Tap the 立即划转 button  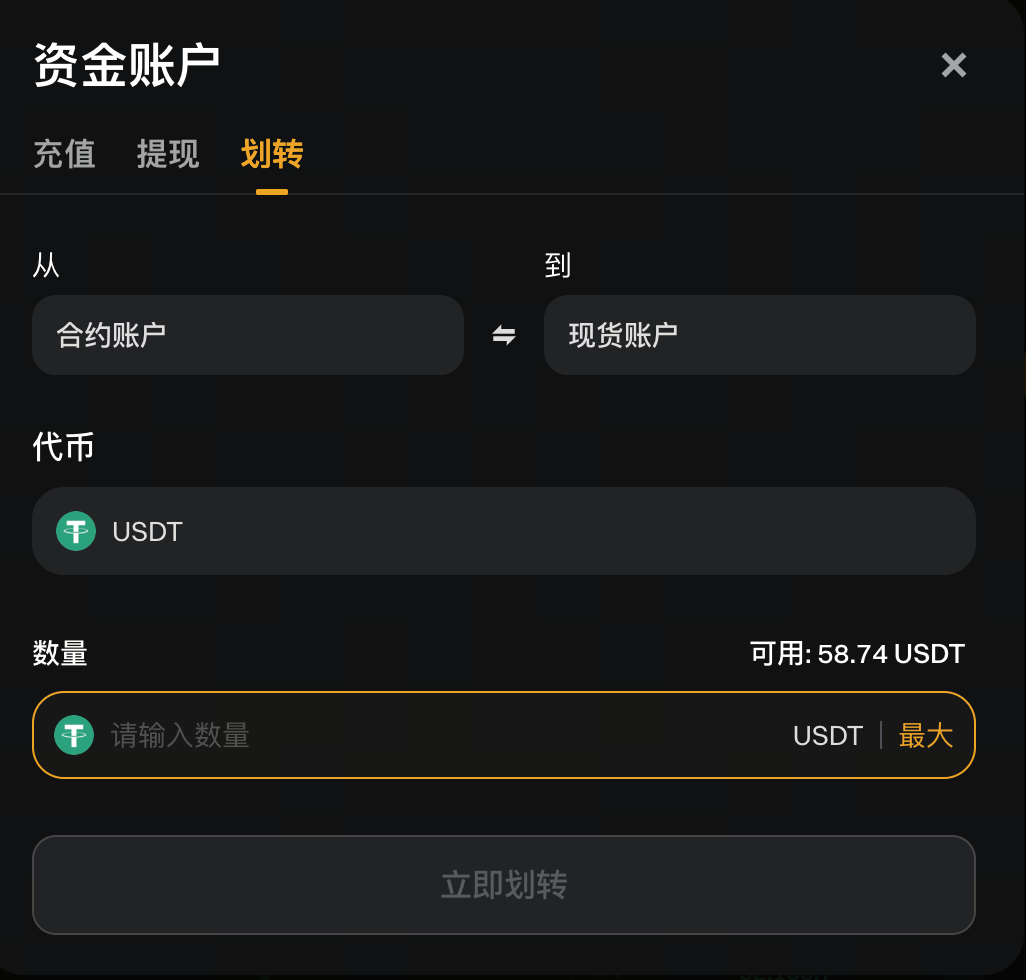[x=504, y=885]
